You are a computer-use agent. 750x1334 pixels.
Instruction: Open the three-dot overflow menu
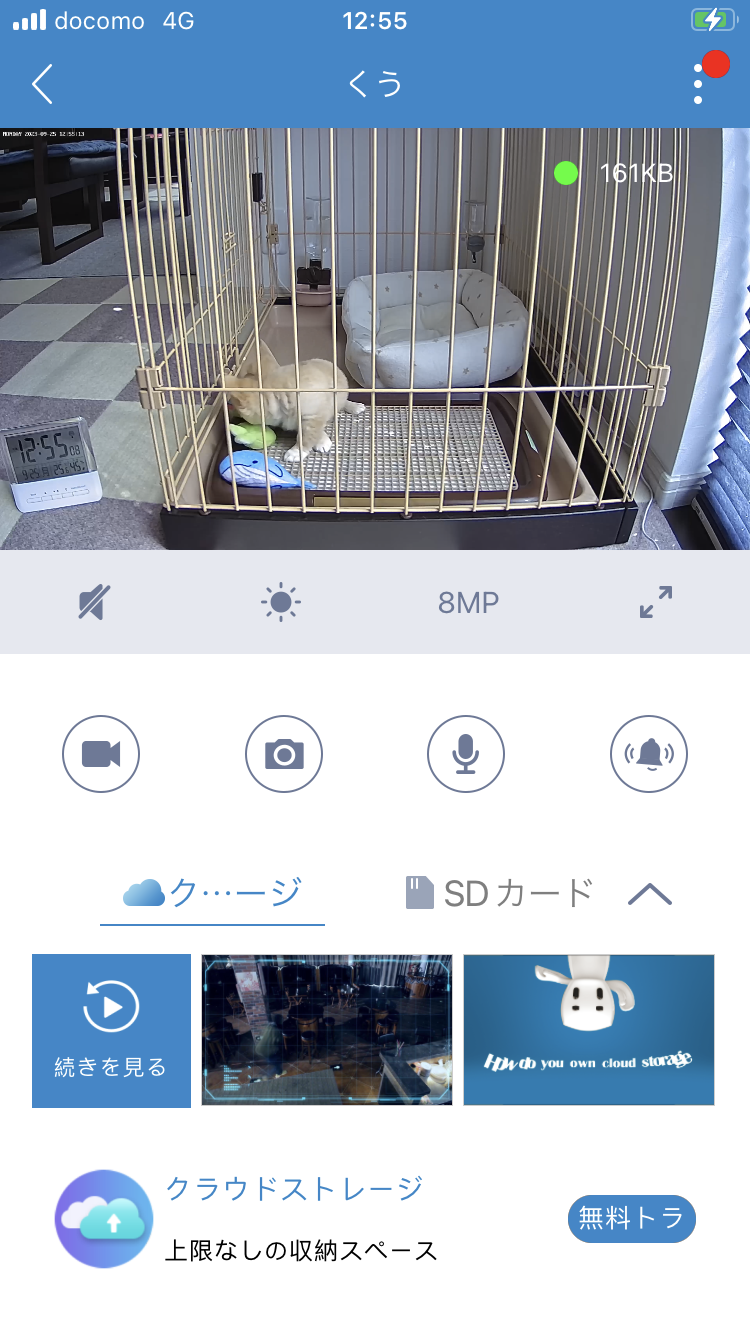point(698,84)
